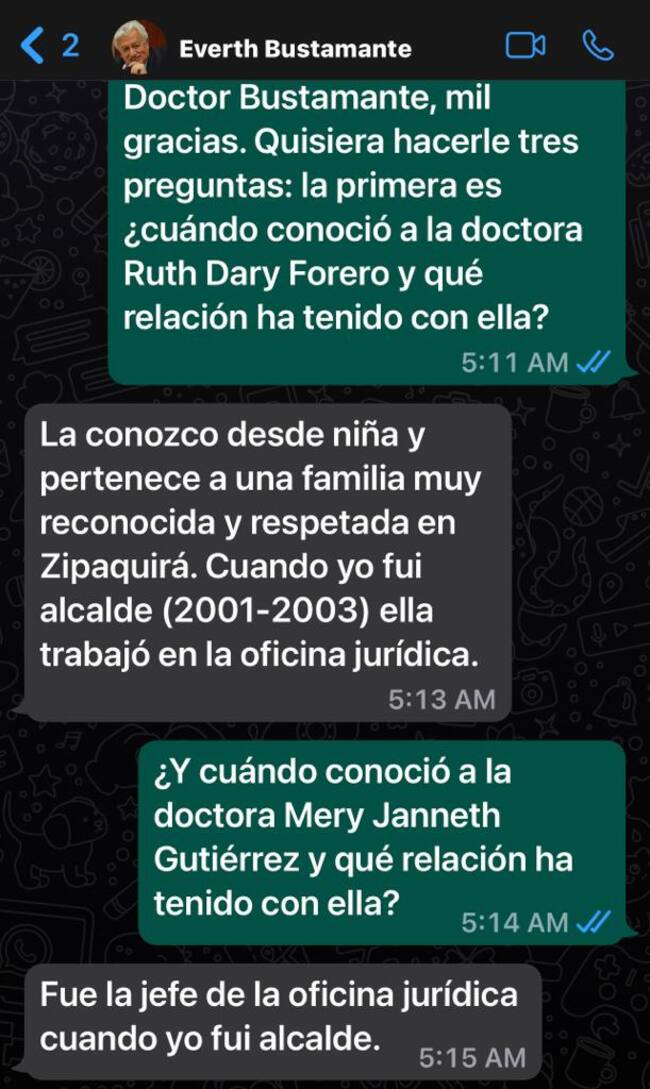Open Everth Bustamante's contact info
Viewport: 650px width, 1089px height.
pyautogui.click(x=294, y=48)
